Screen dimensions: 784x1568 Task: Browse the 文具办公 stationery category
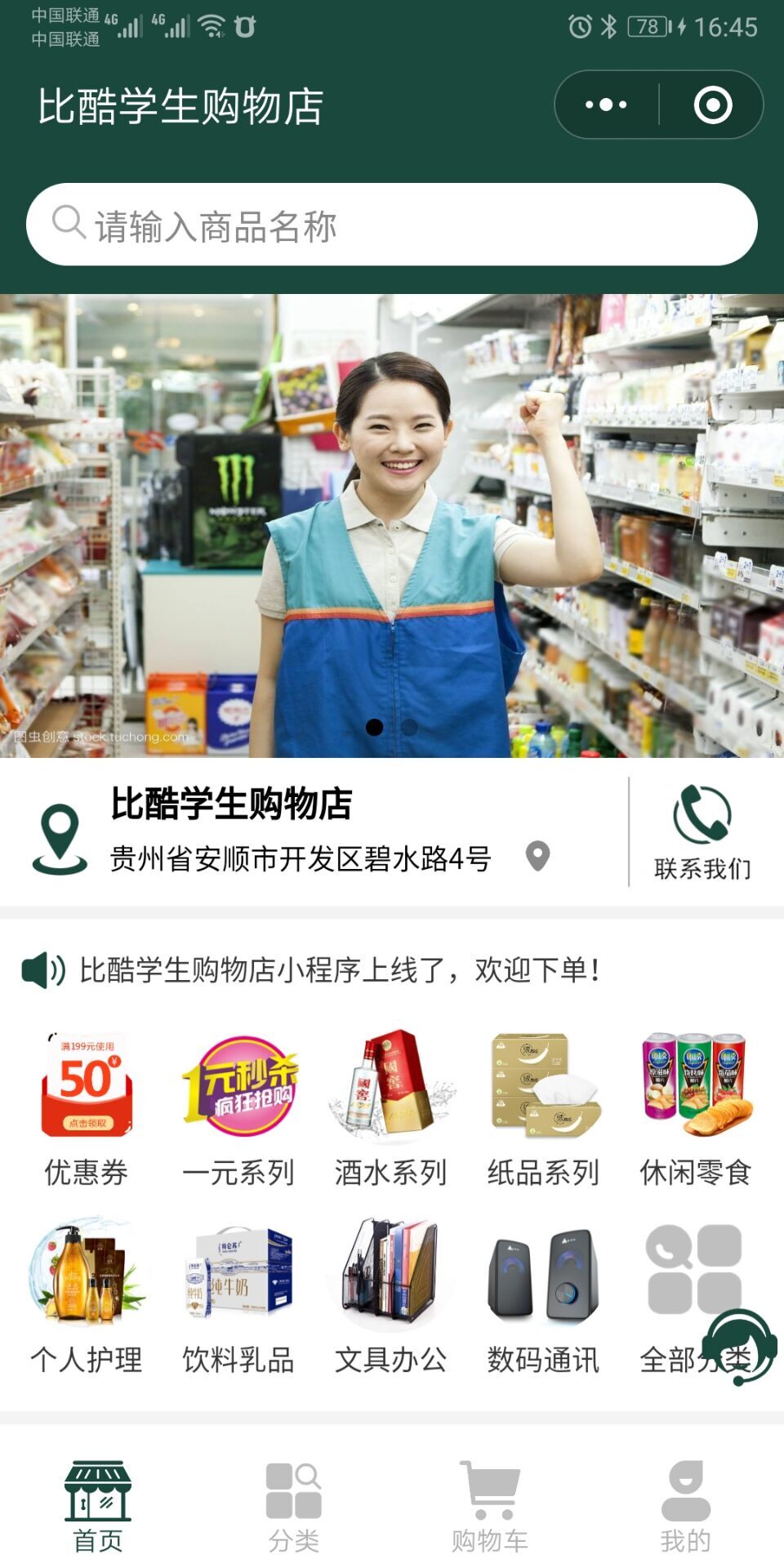391,1295
